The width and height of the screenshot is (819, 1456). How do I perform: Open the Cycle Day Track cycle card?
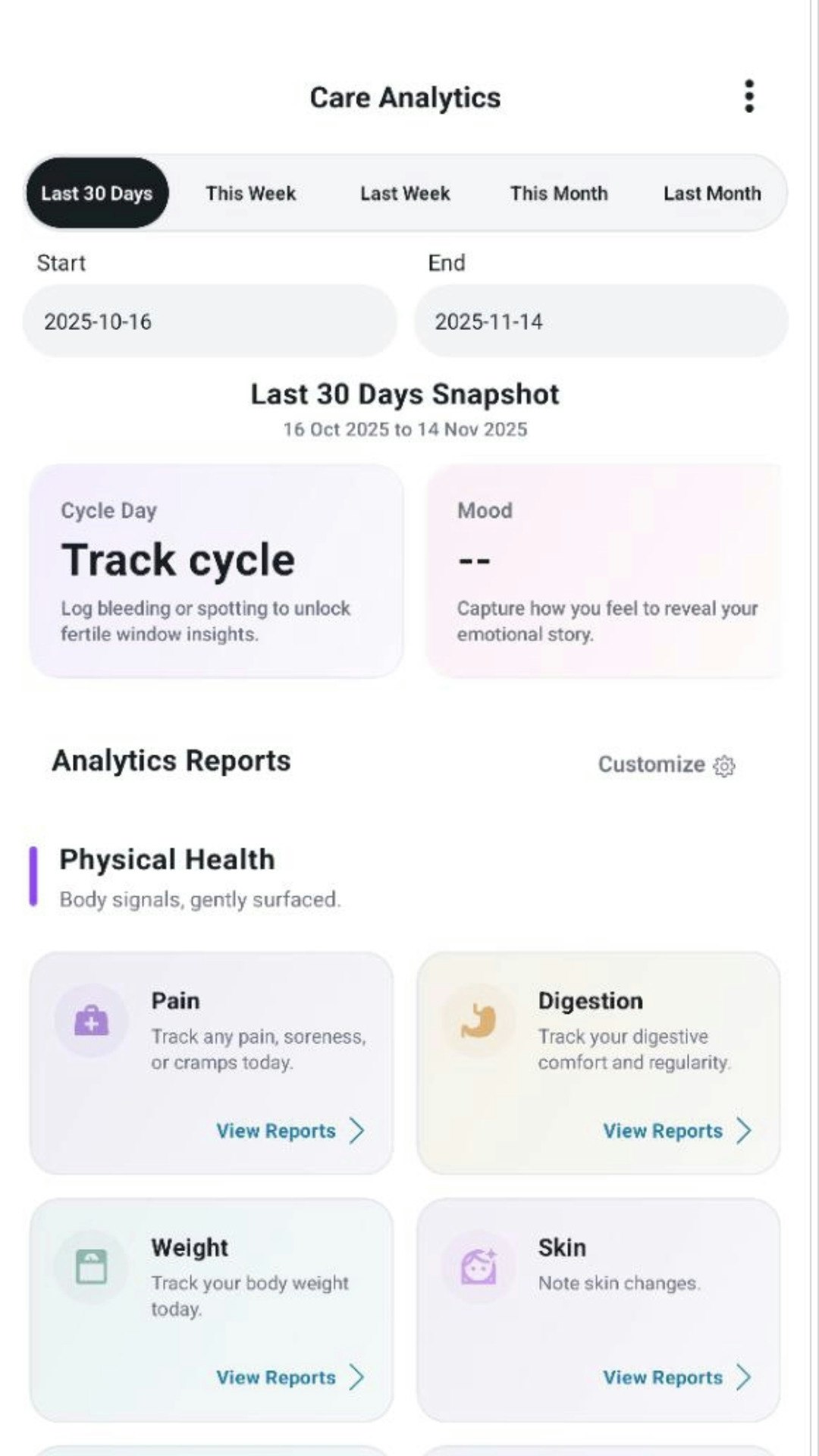click(216, 571)
